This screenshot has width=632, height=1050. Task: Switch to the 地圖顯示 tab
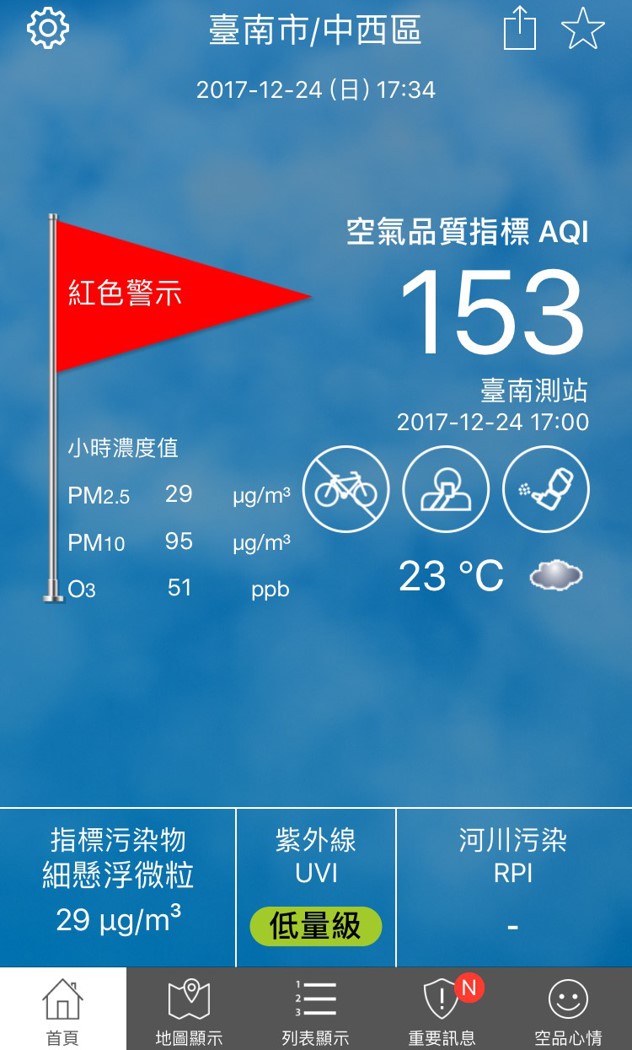(x=189, y=1009)
